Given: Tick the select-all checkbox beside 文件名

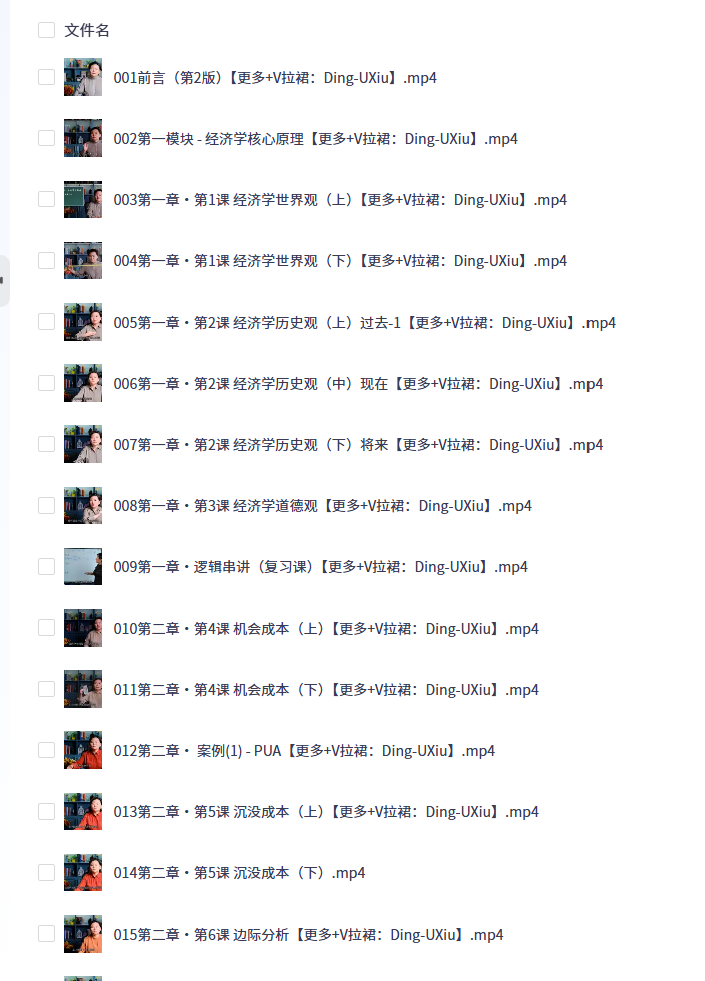Looking at the screenshot, I should click(x=46, y=30).
